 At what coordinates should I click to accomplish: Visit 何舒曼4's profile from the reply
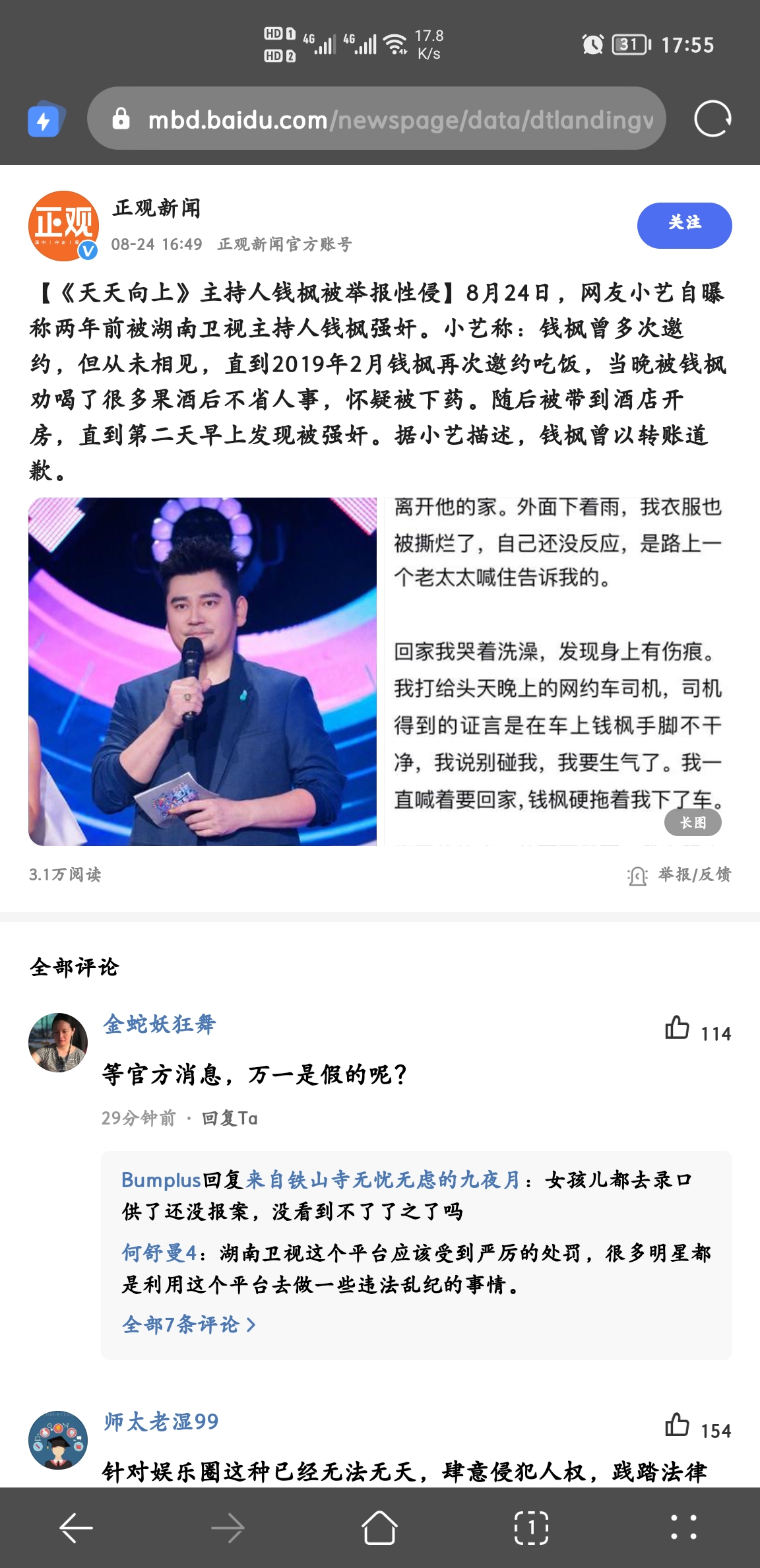pyautogui.click(x=159, y=1253)
